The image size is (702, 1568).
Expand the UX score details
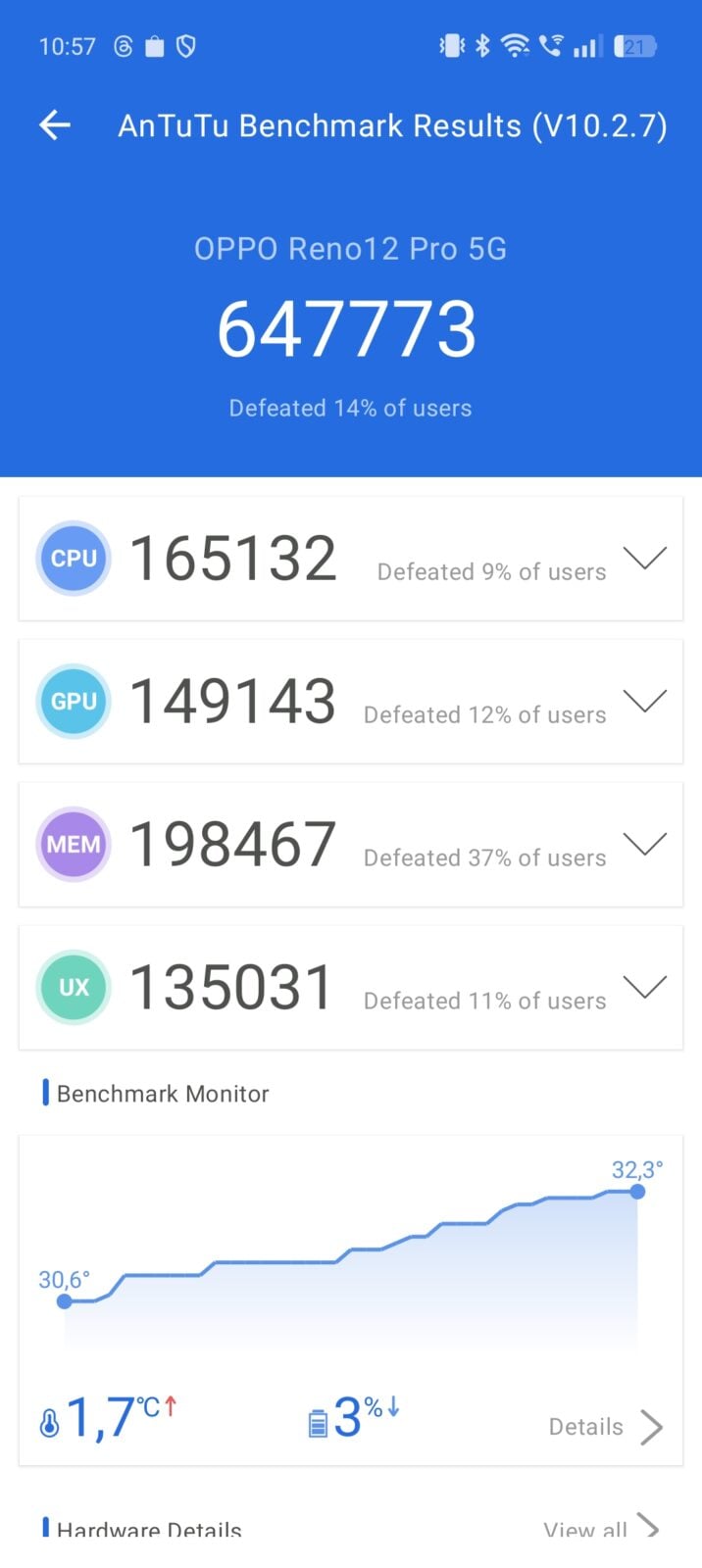pos(644,987)
